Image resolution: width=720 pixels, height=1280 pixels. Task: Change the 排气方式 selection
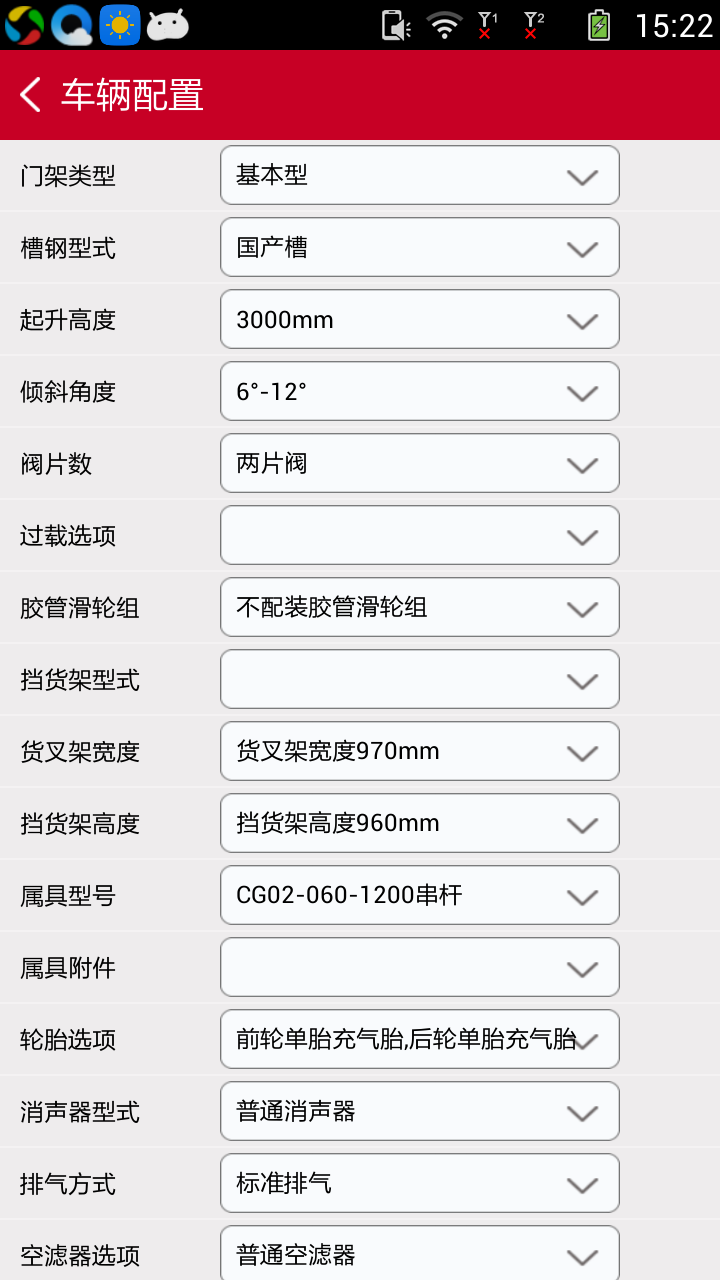click(420, 1183)
